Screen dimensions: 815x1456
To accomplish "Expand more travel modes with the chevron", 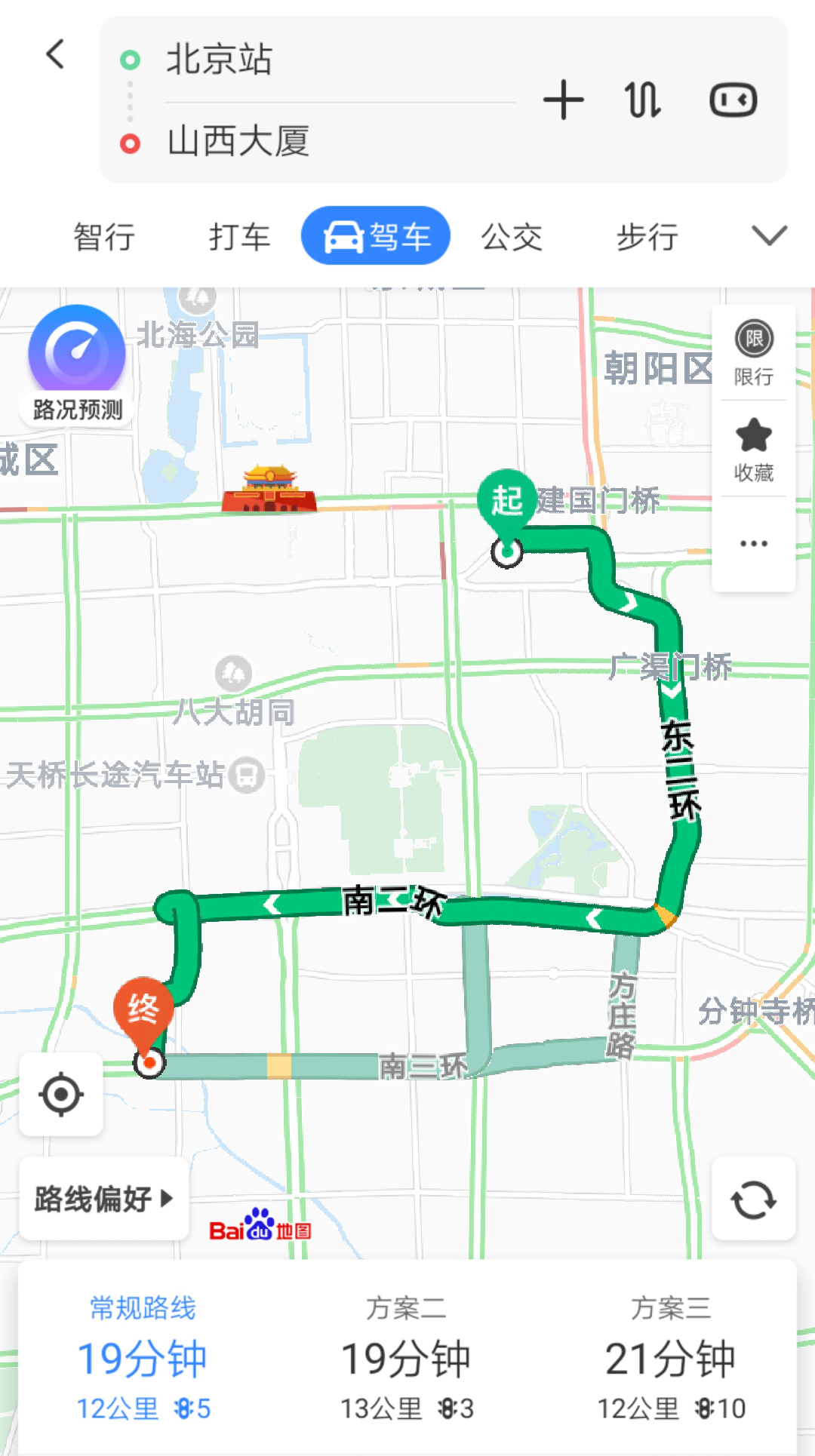I will (767, 236).
